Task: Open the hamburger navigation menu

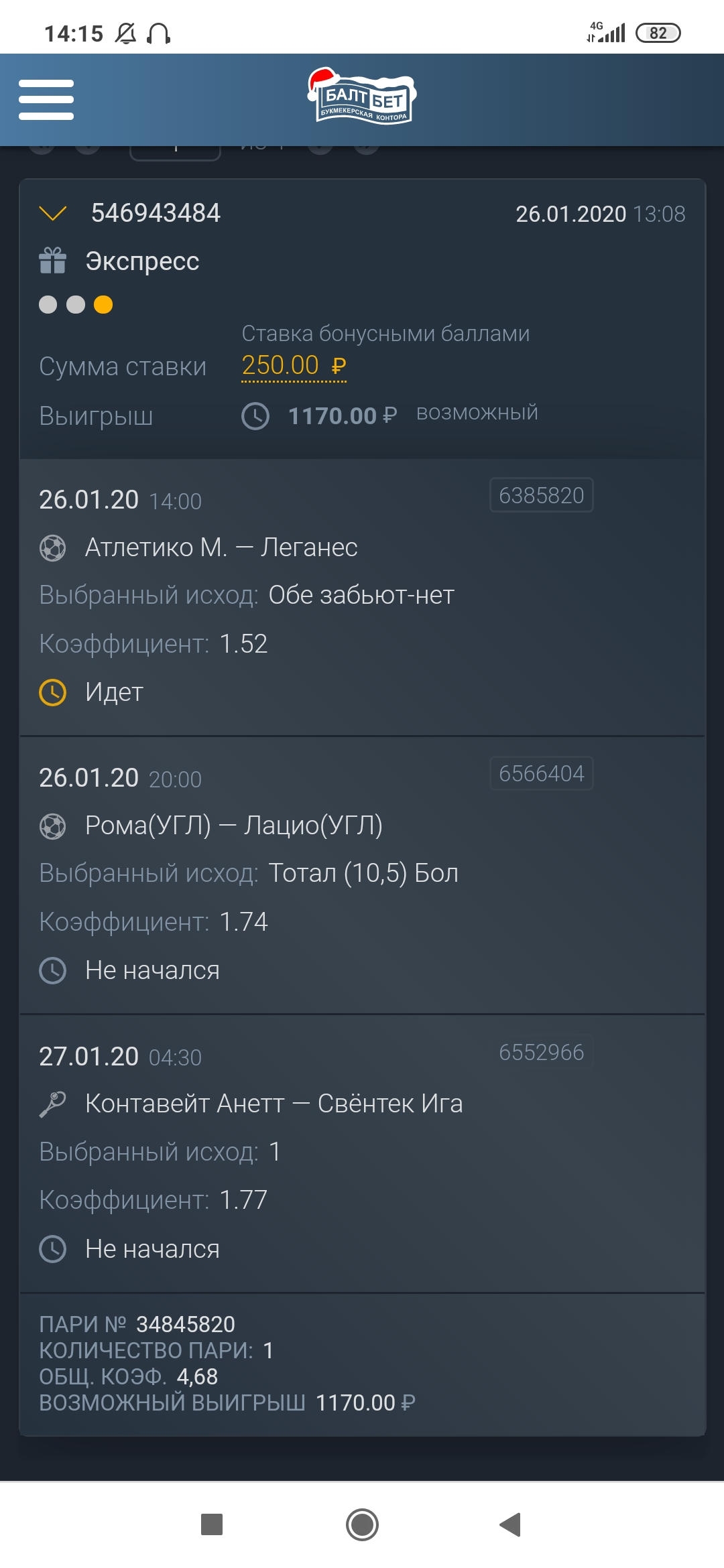Action: [46, 100]
